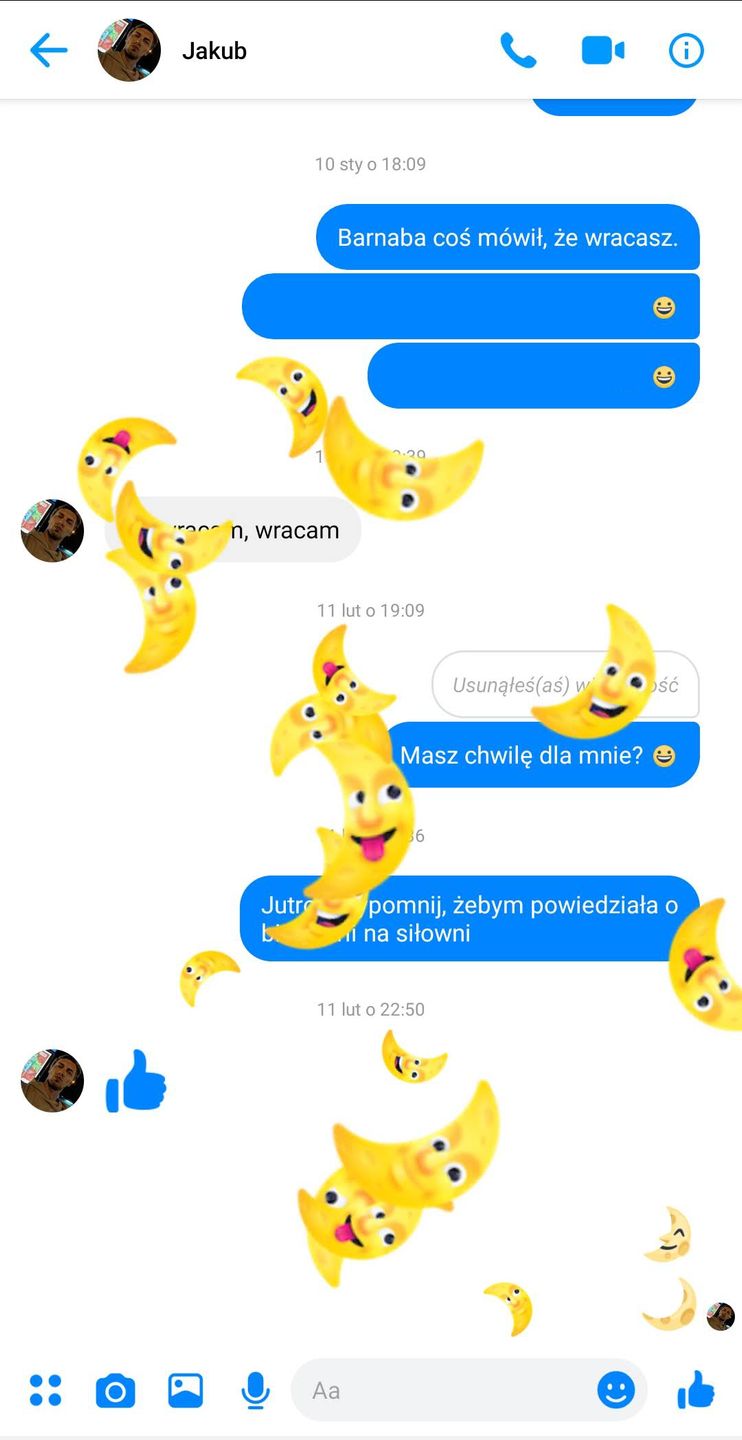Record a voice message with the microphone
Viewport: 742px width, 1440px height.
click(x=255, y=1389)
